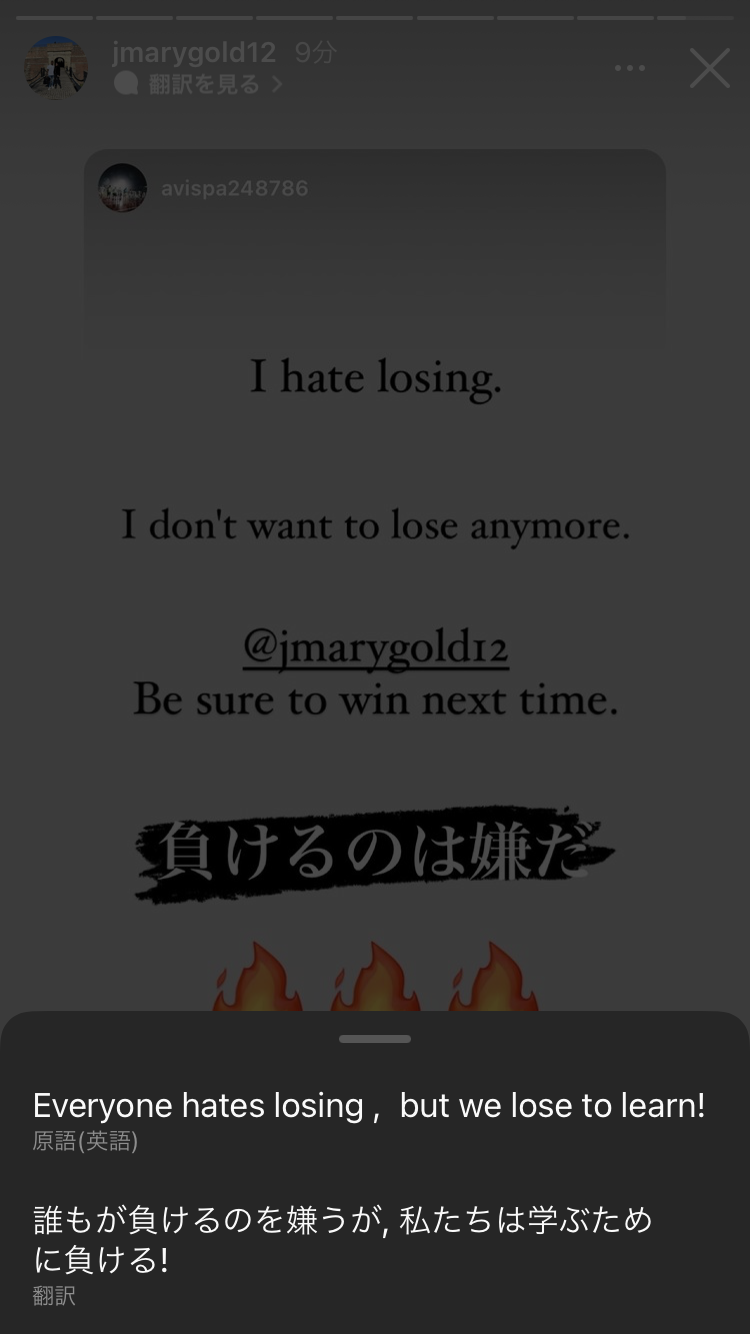This screenshot has height=1334, width=750.
Task: Open the three-dot overflow menu
Action: coord(629,68)
